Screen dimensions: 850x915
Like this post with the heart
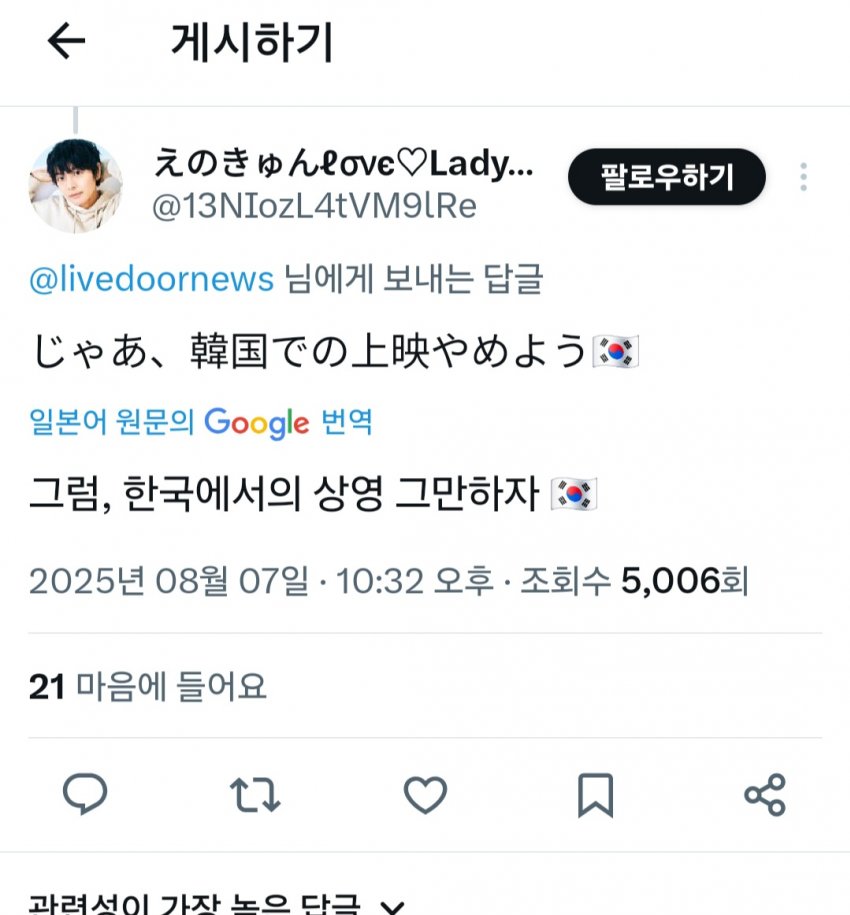point(425,795)
